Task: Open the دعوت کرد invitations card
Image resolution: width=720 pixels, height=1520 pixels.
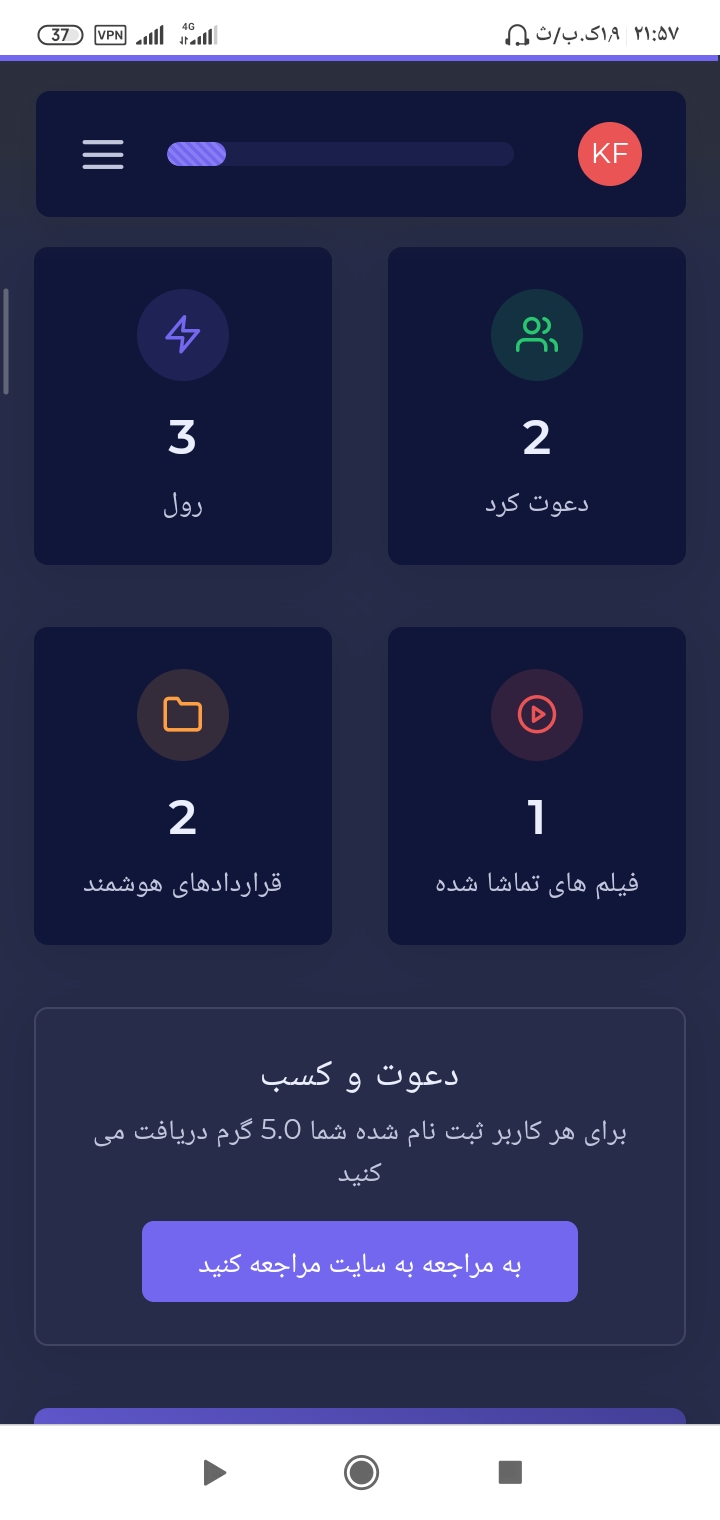Action: pos(536,405)
